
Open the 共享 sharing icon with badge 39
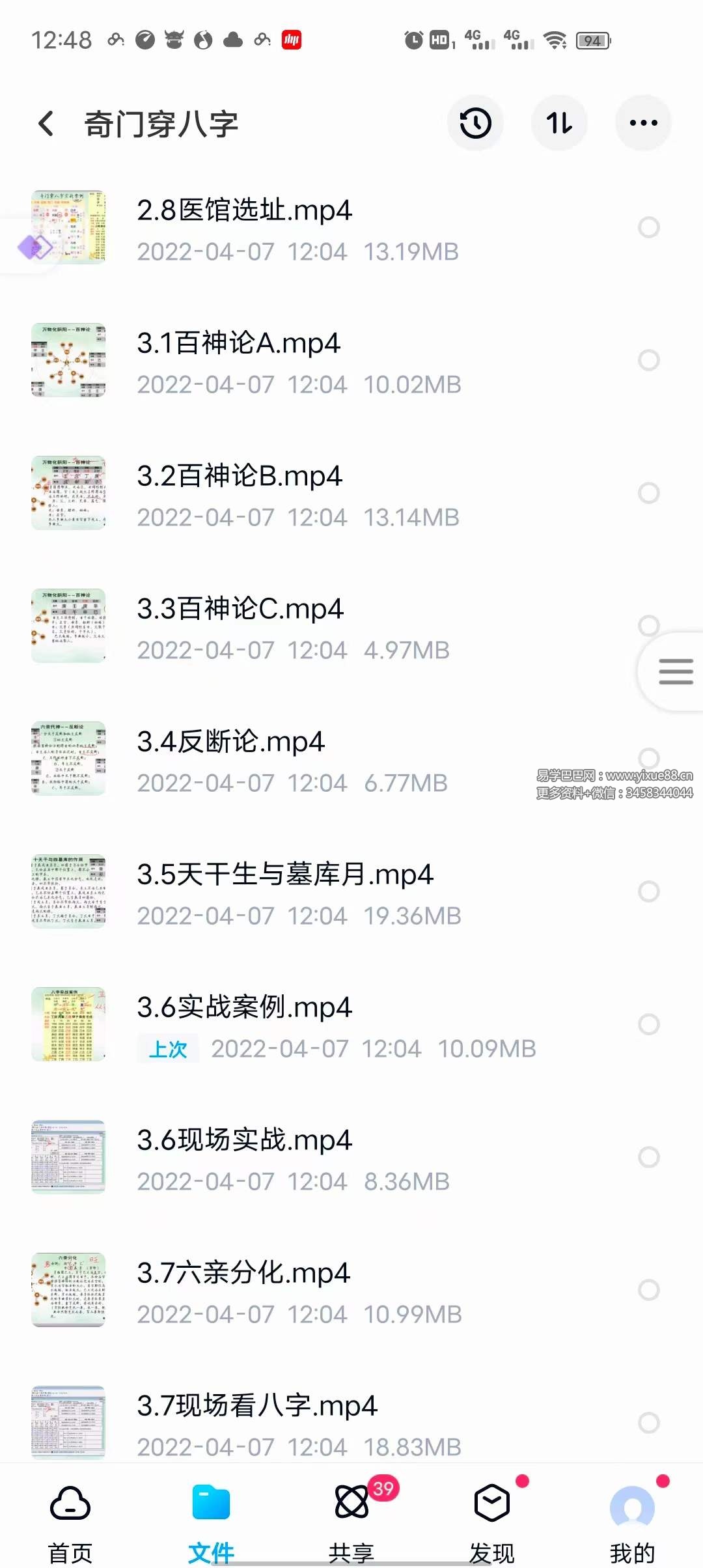351,1506
